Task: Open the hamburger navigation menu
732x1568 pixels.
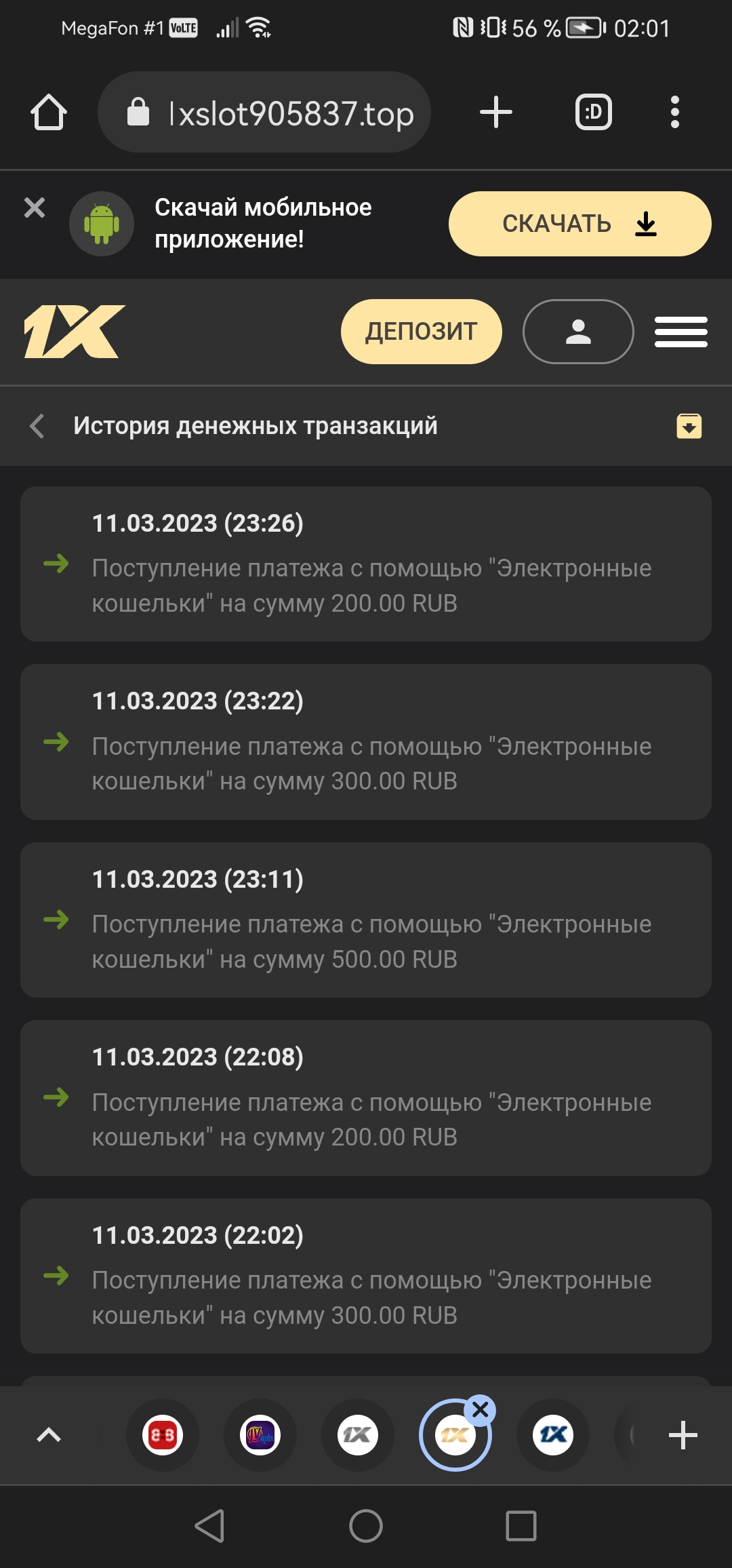Action: click(x=681, y=332)
